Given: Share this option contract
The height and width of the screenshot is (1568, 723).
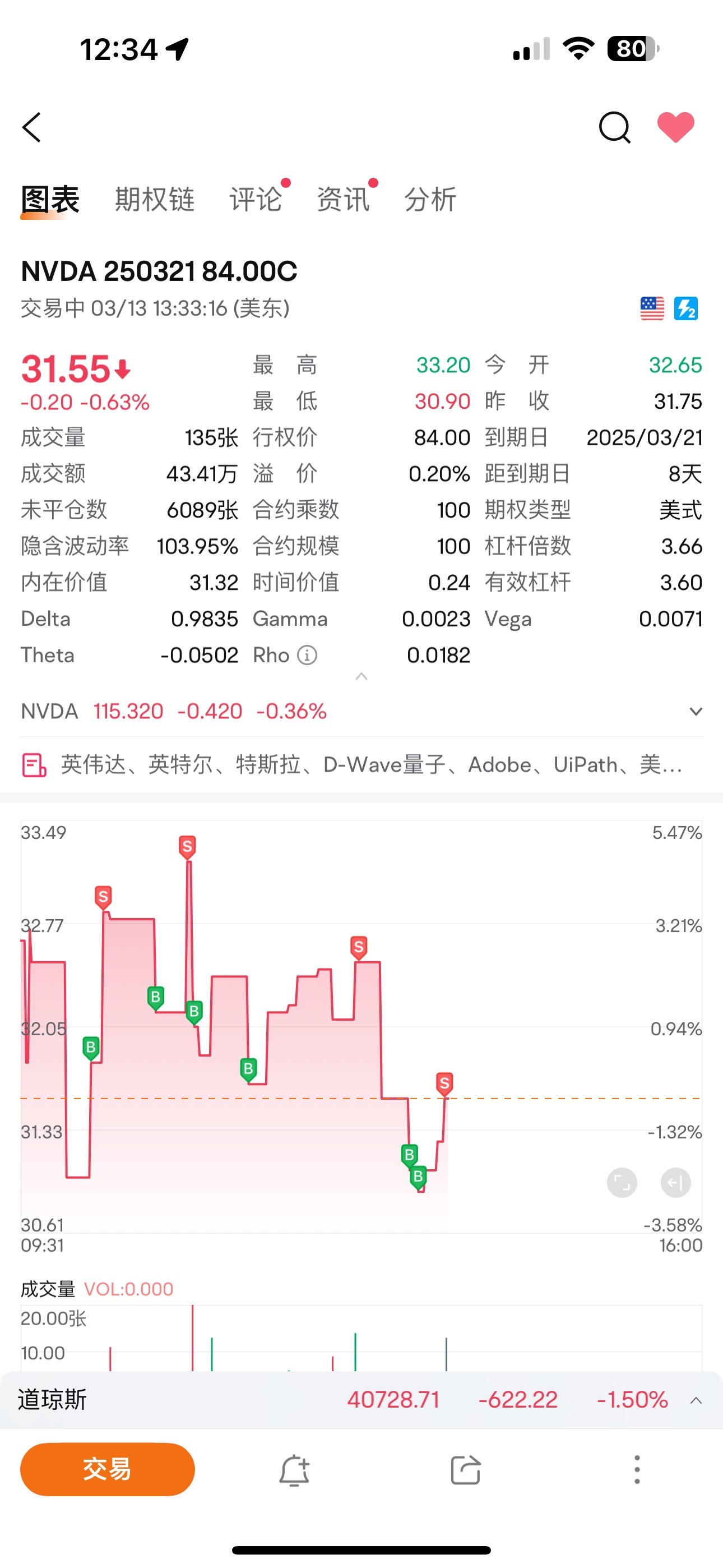Looking at the screenshot, I should (466, 1470).
